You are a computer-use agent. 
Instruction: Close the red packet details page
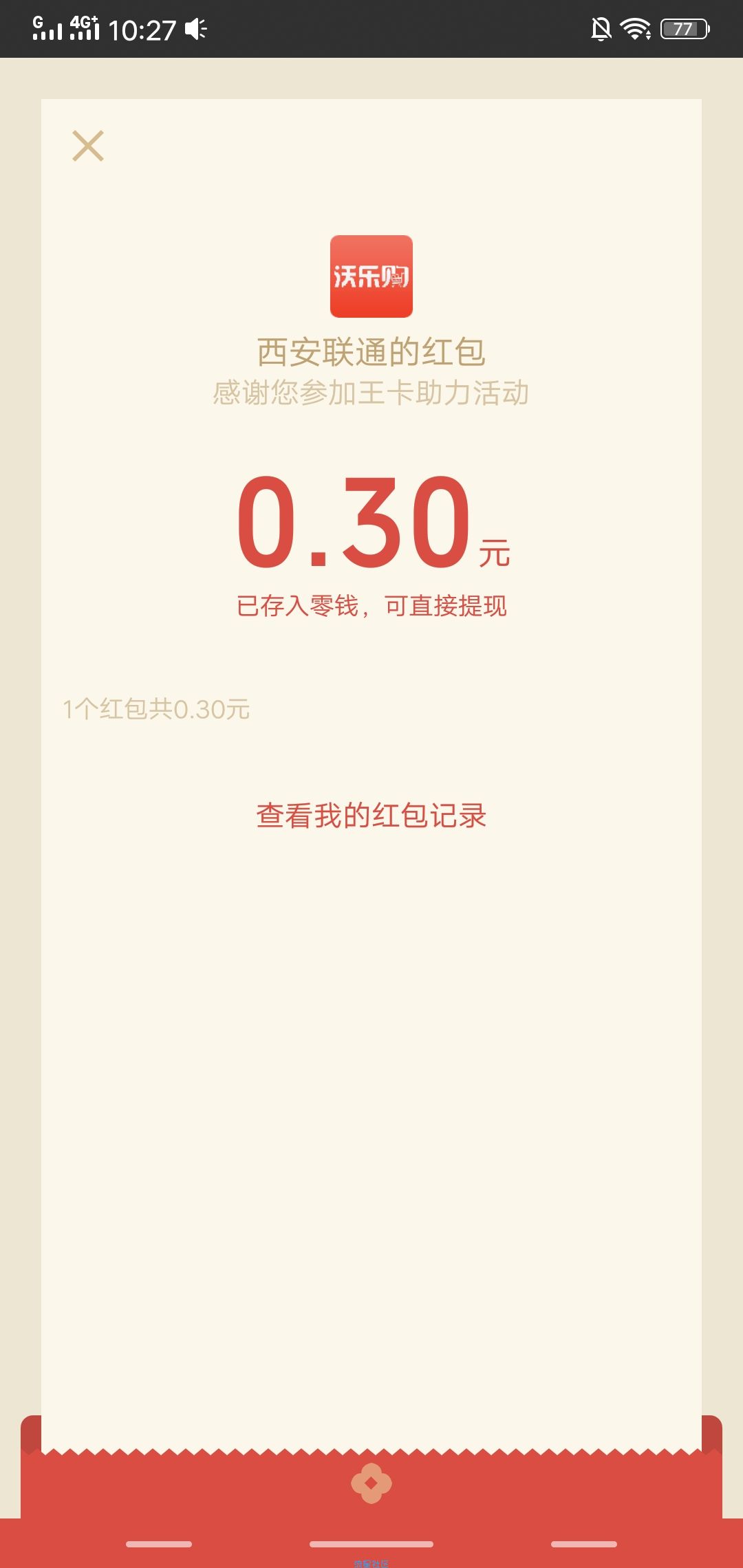point(88,146)
